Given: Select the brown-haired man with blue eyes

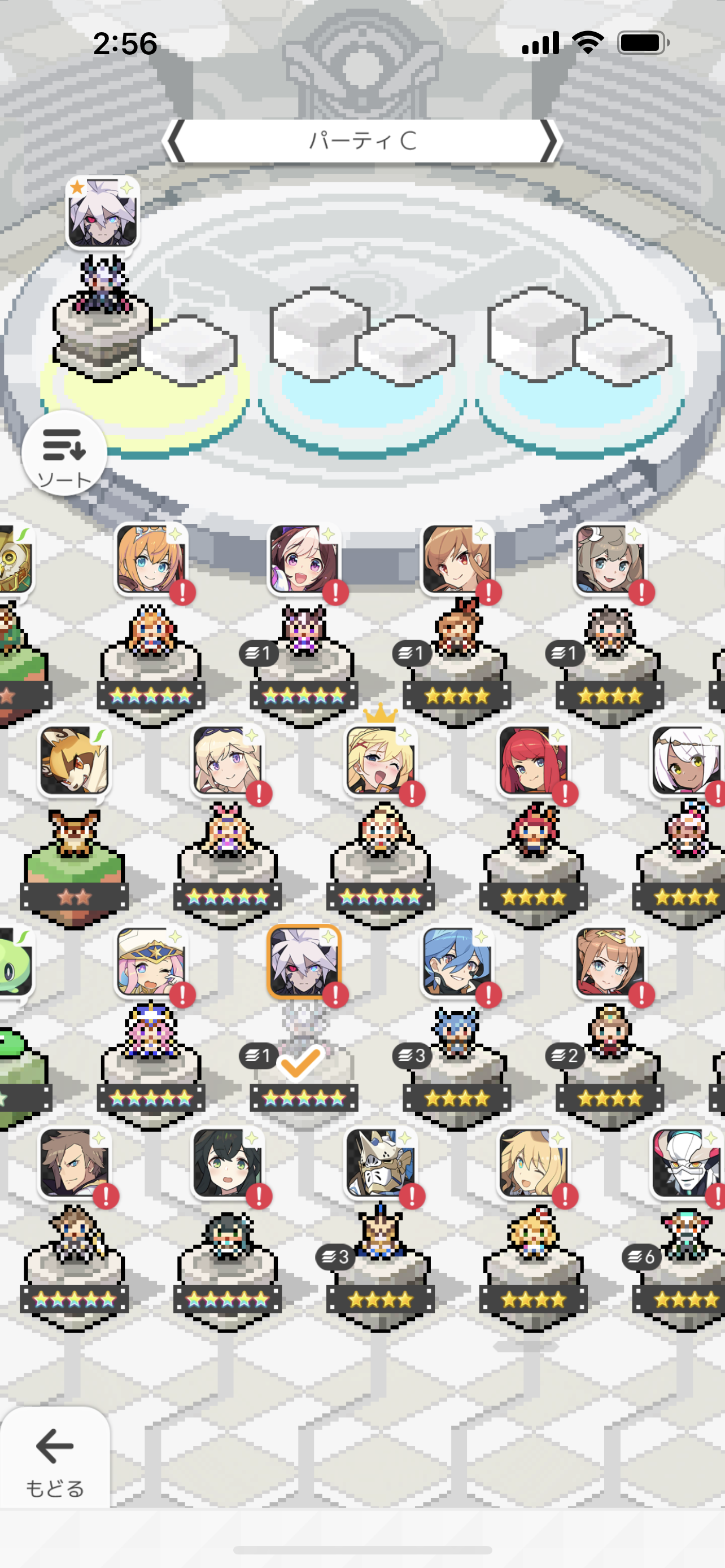Looking at the screenshot, I should 73,1163.
